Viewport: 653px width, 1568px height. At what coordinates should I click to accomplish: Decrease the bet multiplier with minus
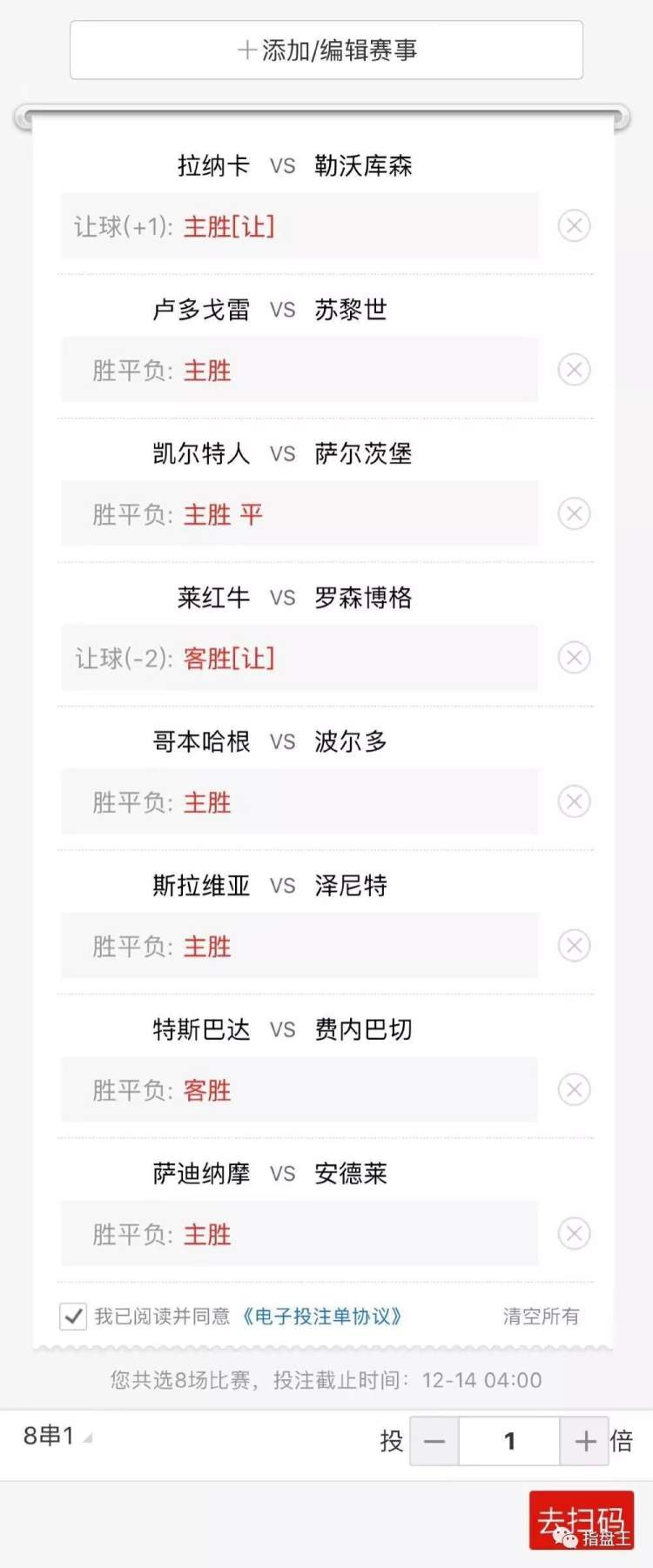pos(434,1441)
